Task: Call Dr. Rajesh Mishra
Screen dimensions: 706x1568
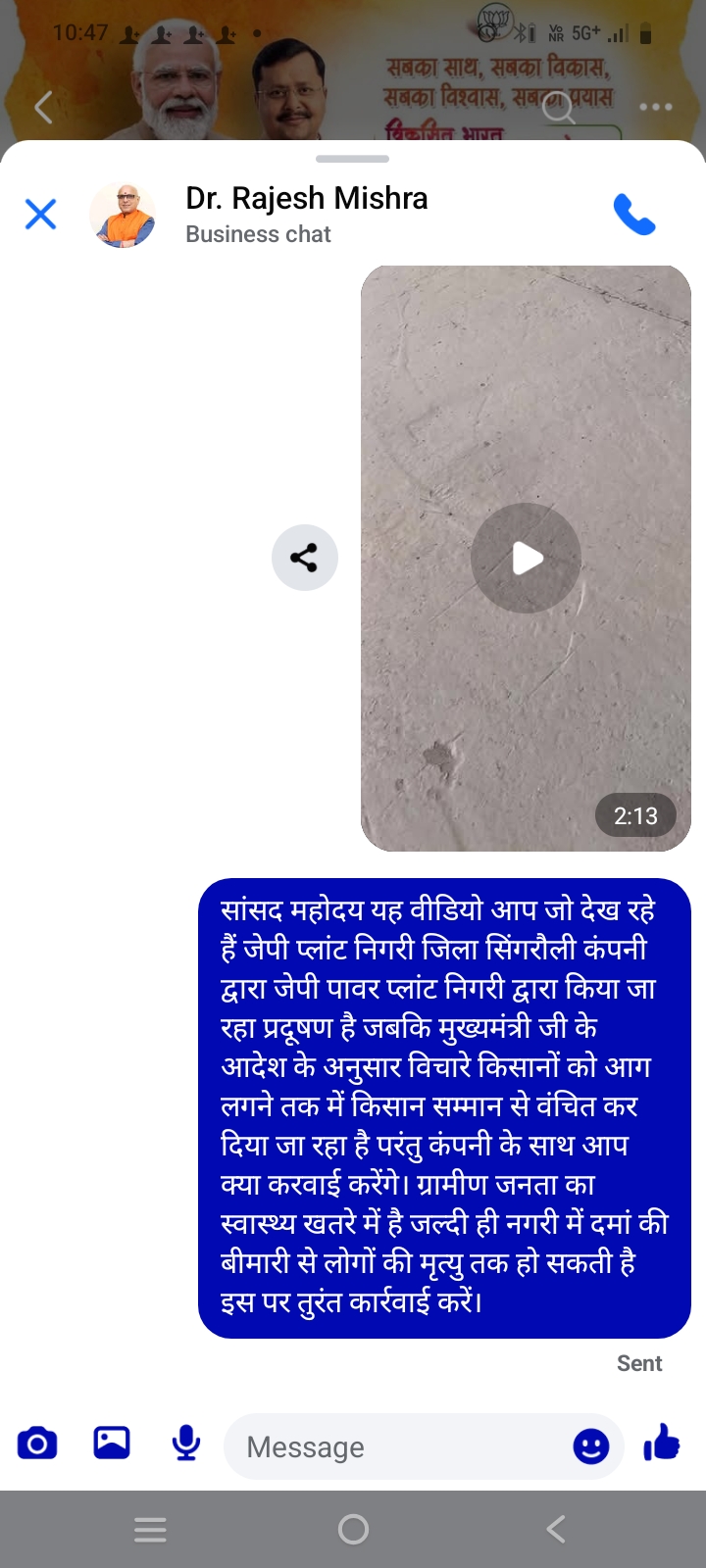Action: tap(633, 214)
